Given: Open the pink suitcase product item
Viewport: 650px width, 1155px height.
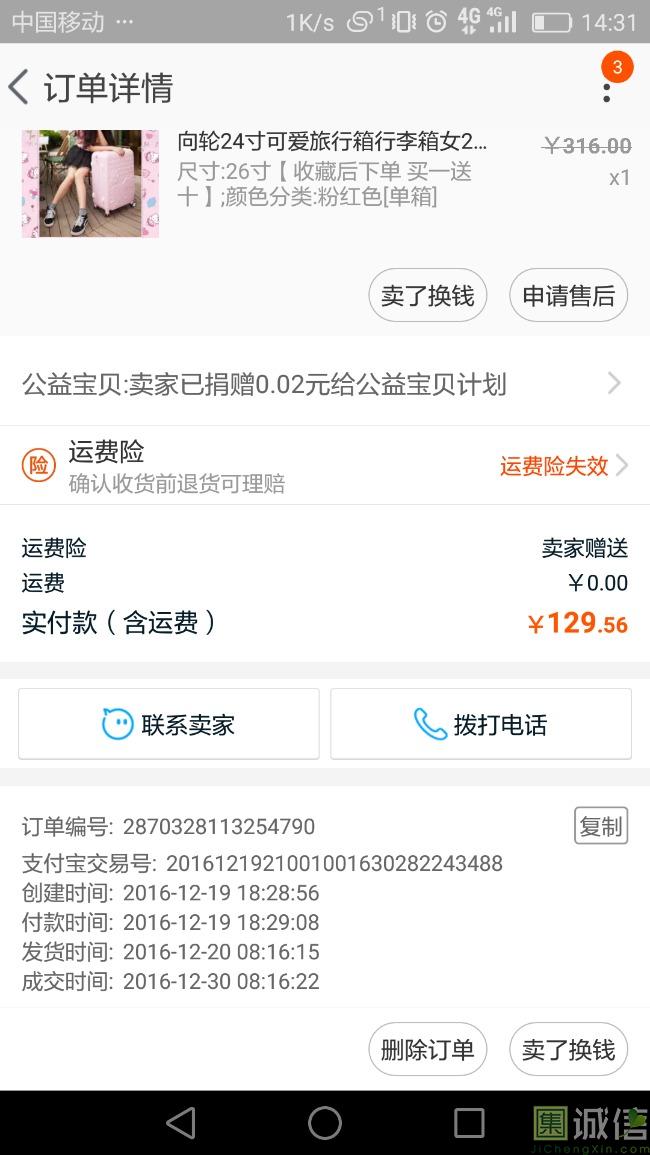Looking at the screenshot, I should click(x=325, y=183).
